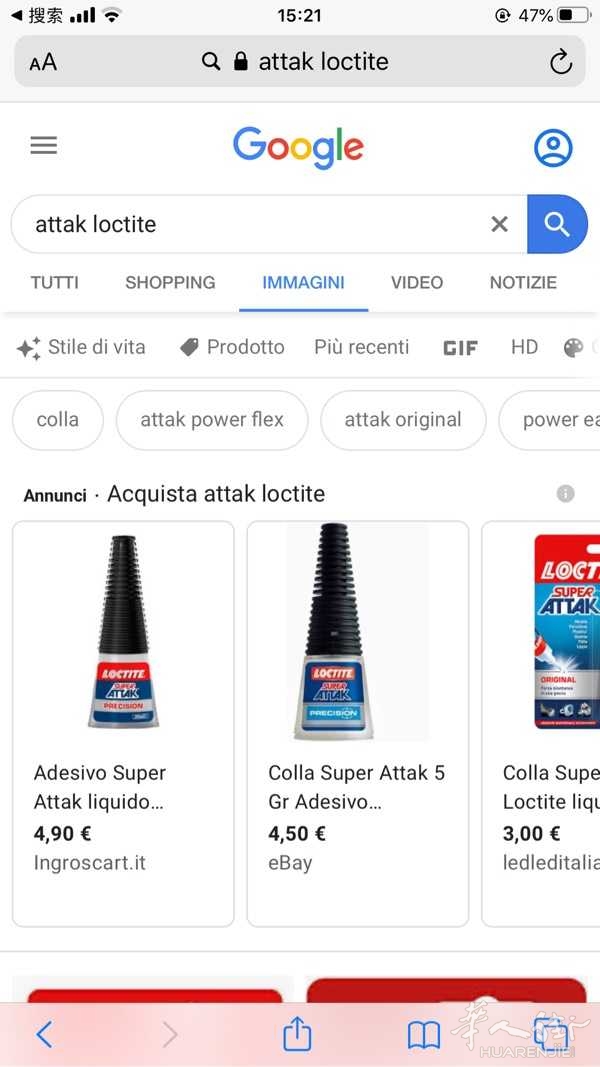Filter images by Più recenti
This screenshot has height=1067, width=600.
[x=361, y=347]
